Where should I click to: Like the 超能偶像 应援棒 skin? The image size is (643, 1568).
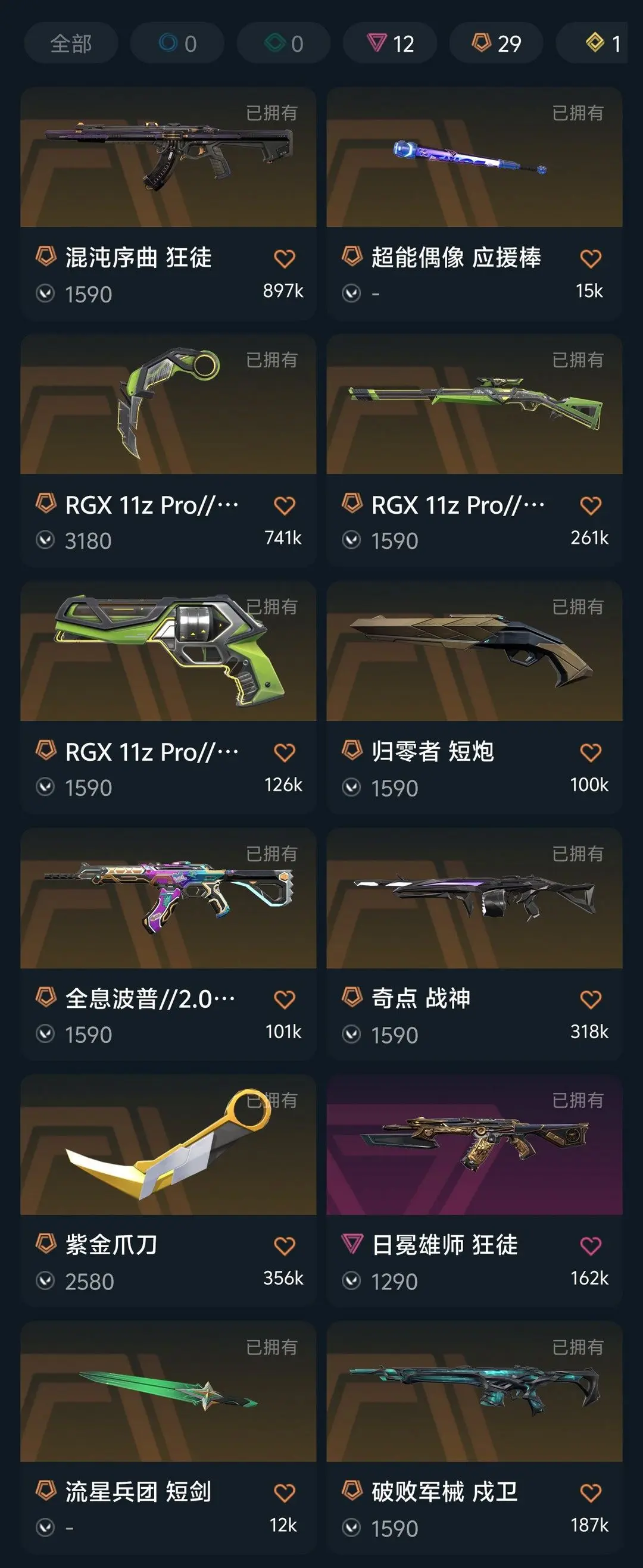pyautogui.click(x=590, y=259)
